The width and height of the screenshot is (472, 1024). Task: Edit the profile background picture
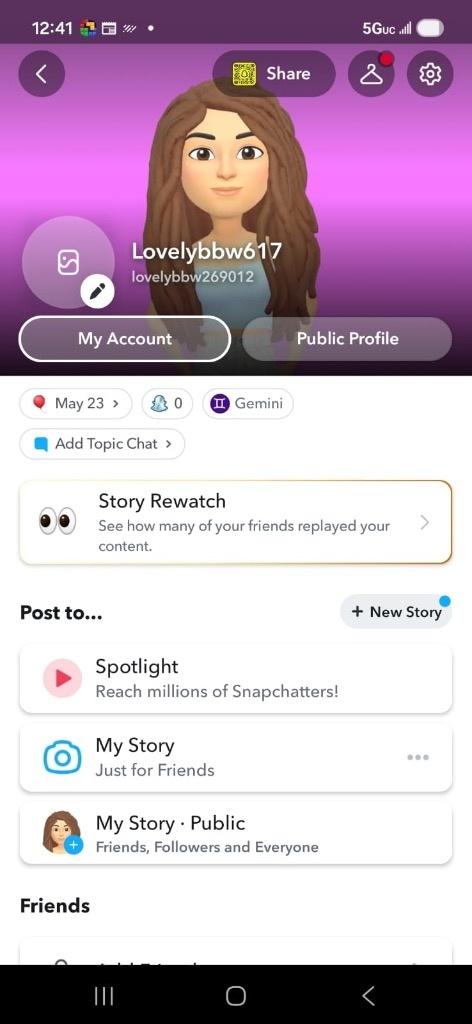97,293
